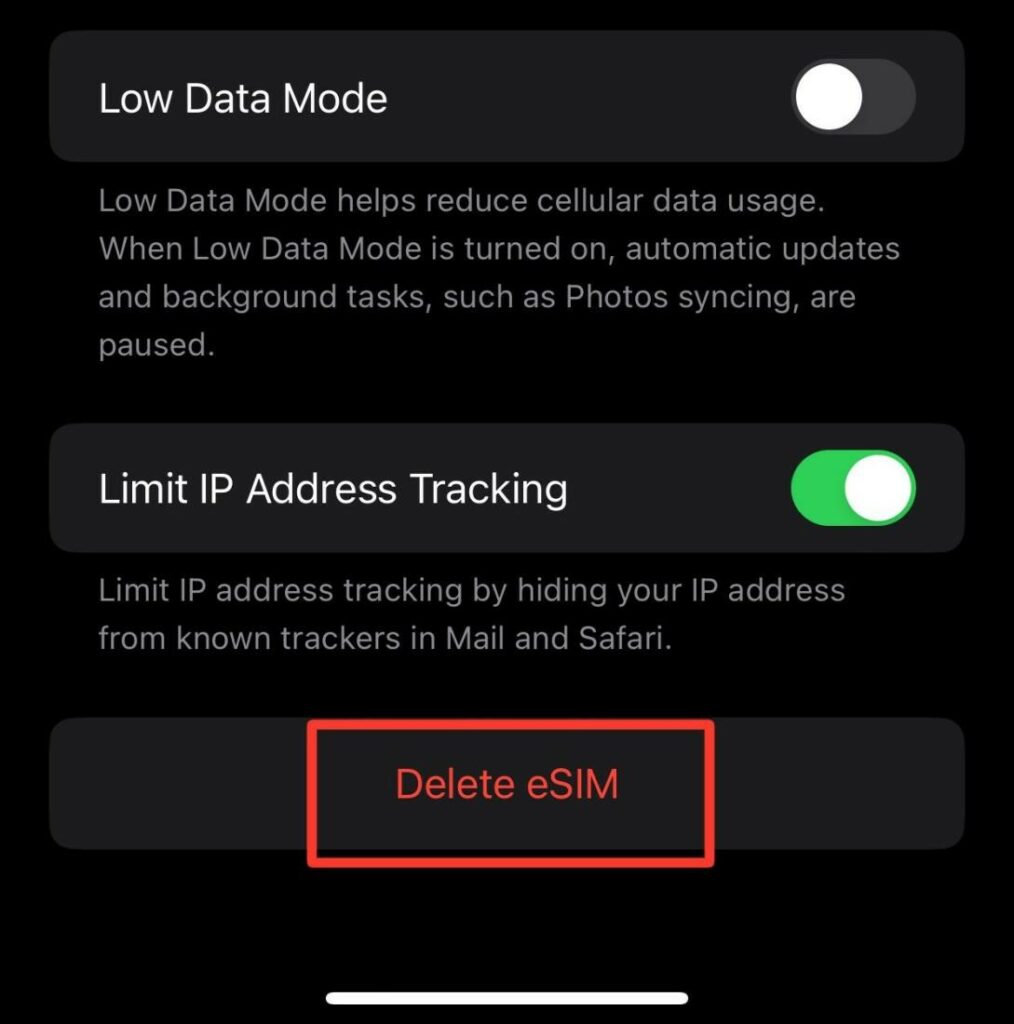Disable Limit IP Address Tracking
This screenshot has width=1014, height=1024.
pos(853,488)
